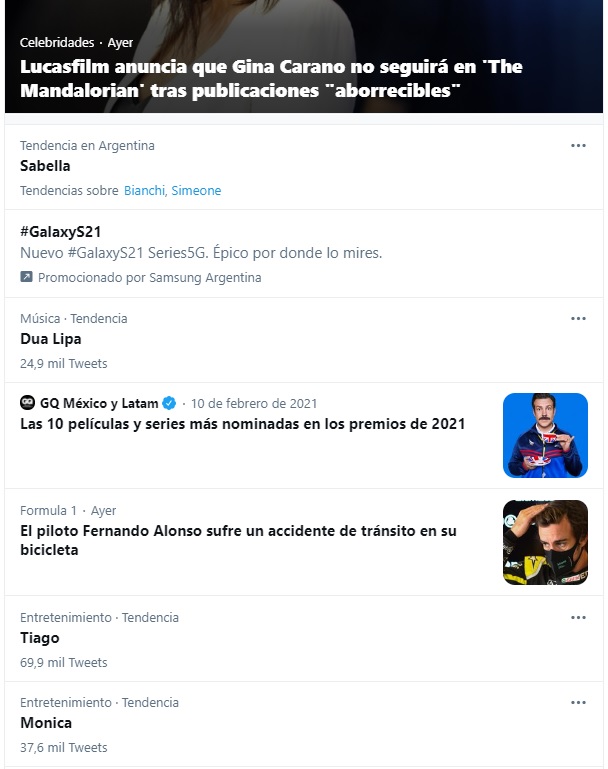608x769 pixels.
Task: Show more options for the Tiago trend
Action: [578, 618]
